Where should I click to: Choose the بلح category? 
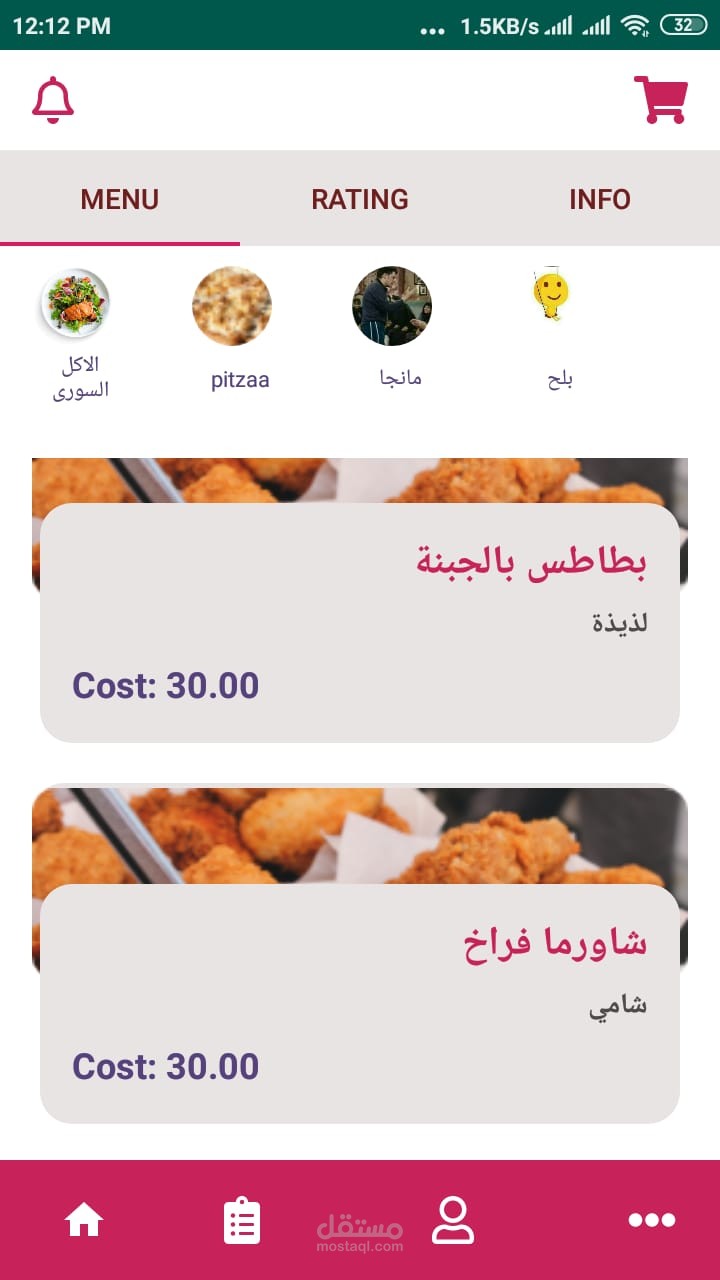tap(551, 296)
